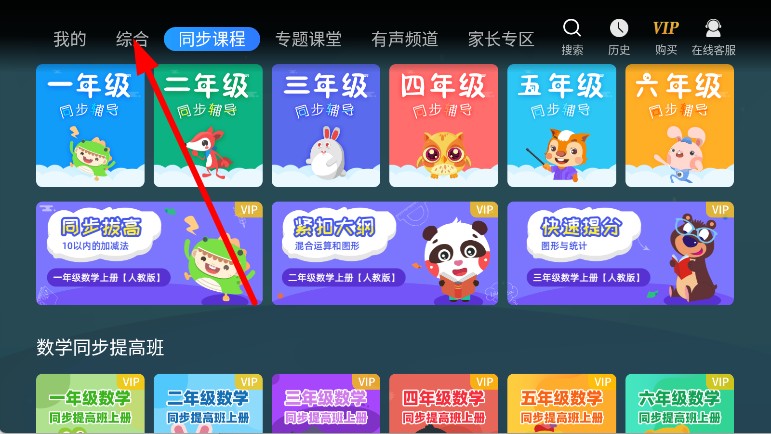Open 六年级 同步辅导 card
This screenshot has height=434, width=771.
tap(680, 126)
